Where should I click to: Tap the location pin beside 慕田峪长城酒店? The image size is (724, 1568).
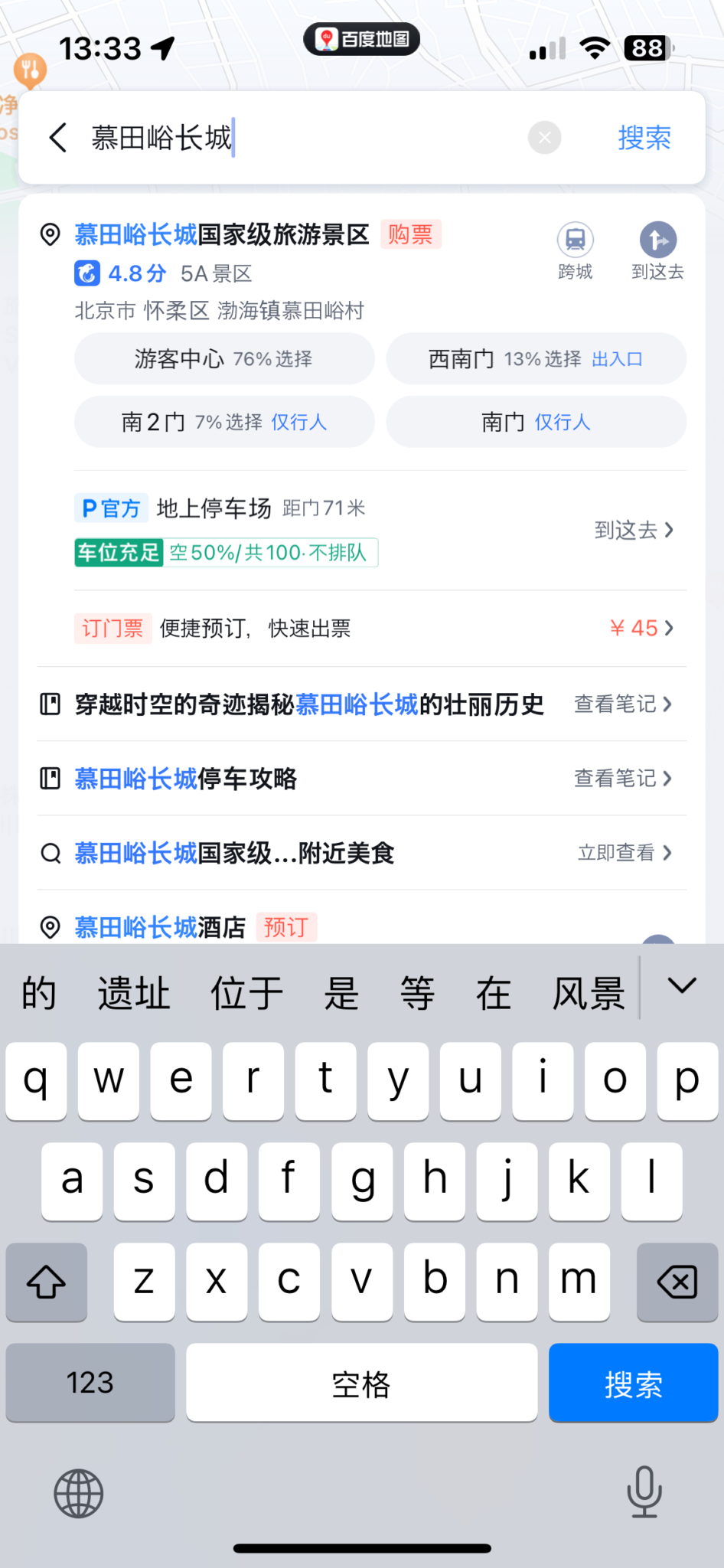[51, 928]
